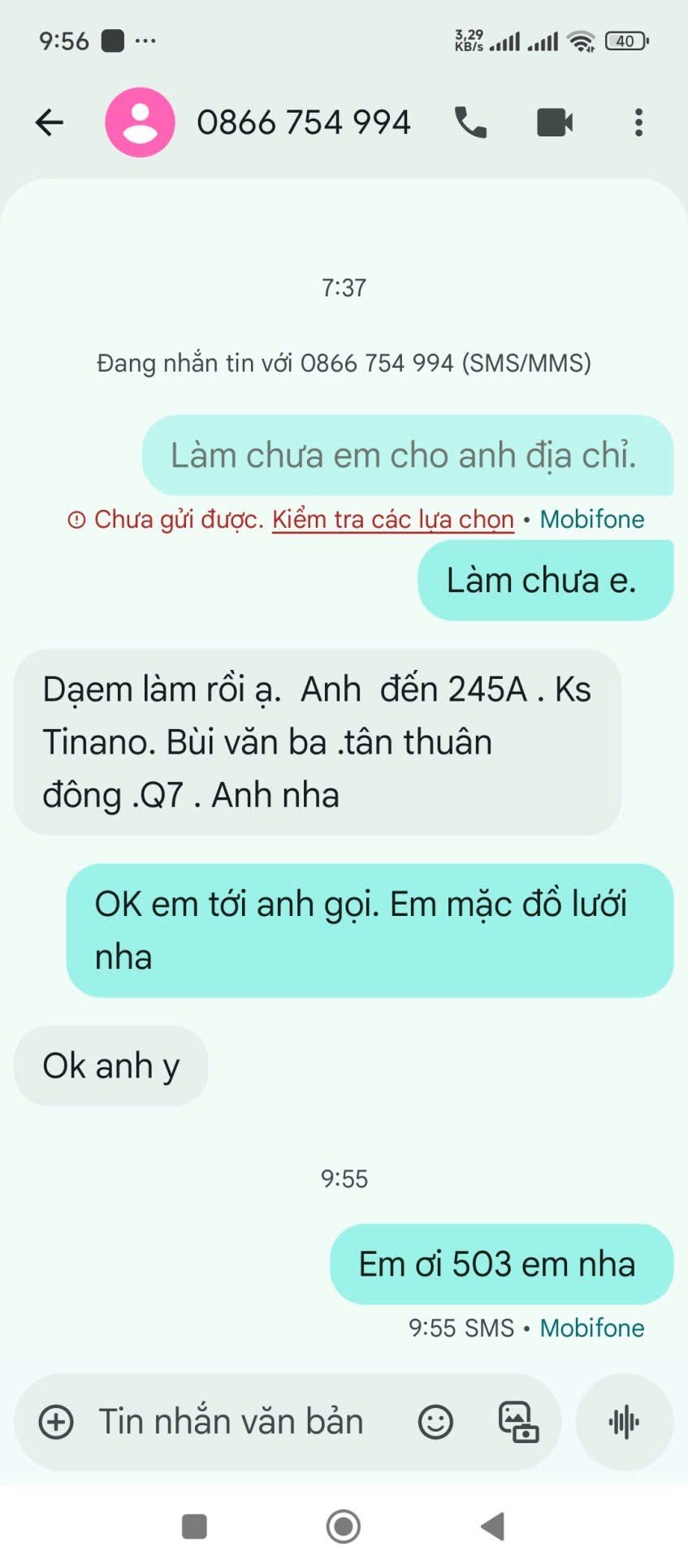The image size is (688, 1568).
Task: Attach a photo from the gallery
Action: click(x=517, y=1422)
